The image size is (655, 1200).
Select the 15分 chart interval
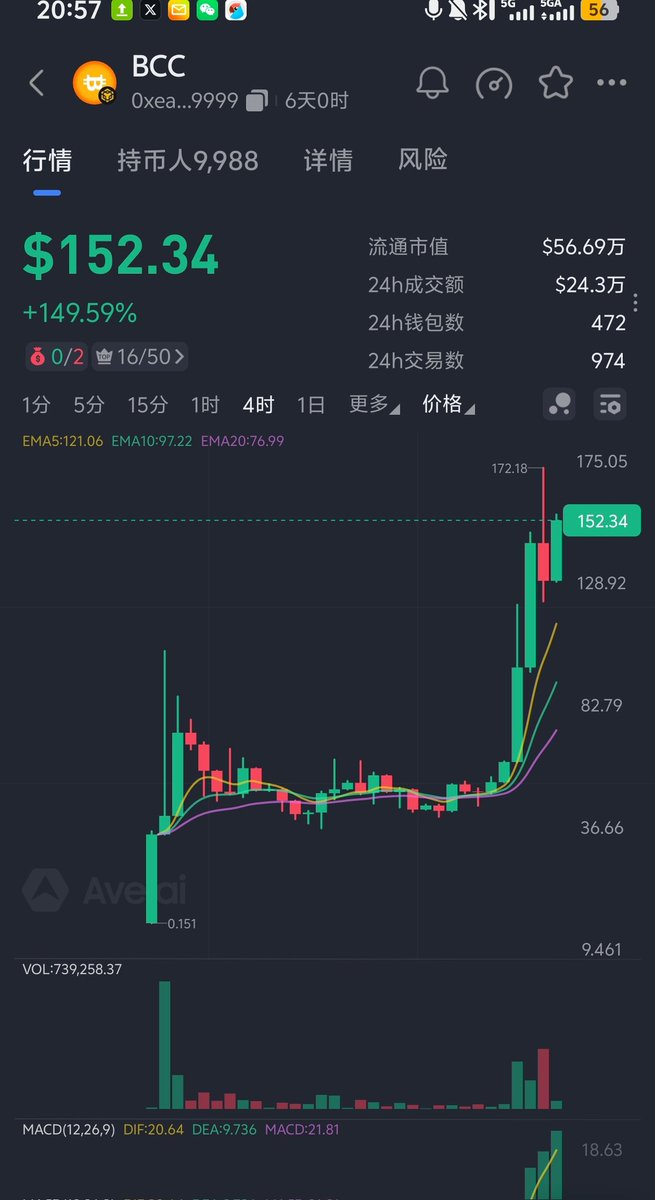point(147,405)
